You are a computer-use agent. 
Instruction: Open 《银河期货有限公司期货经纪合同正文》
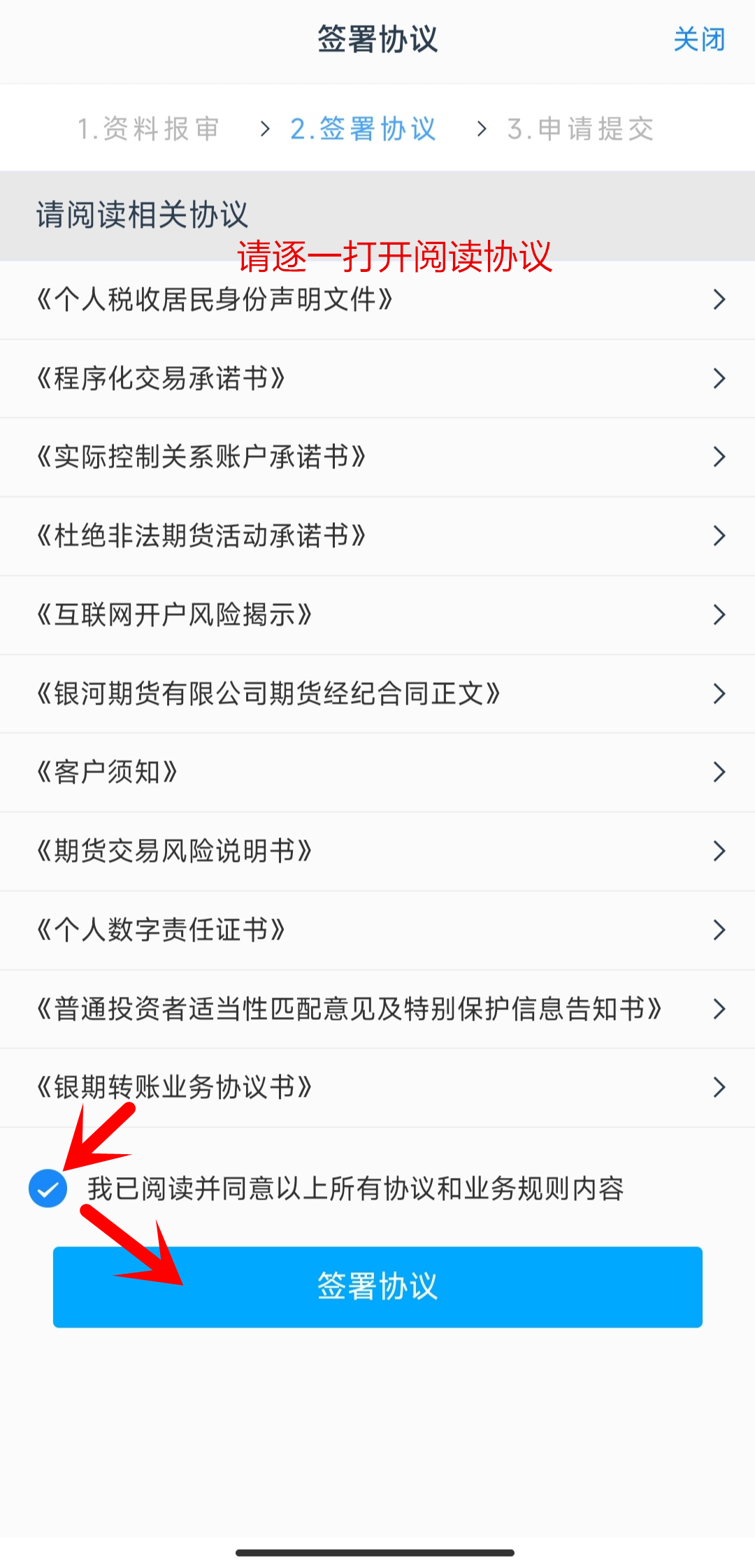tap(377, 694)
